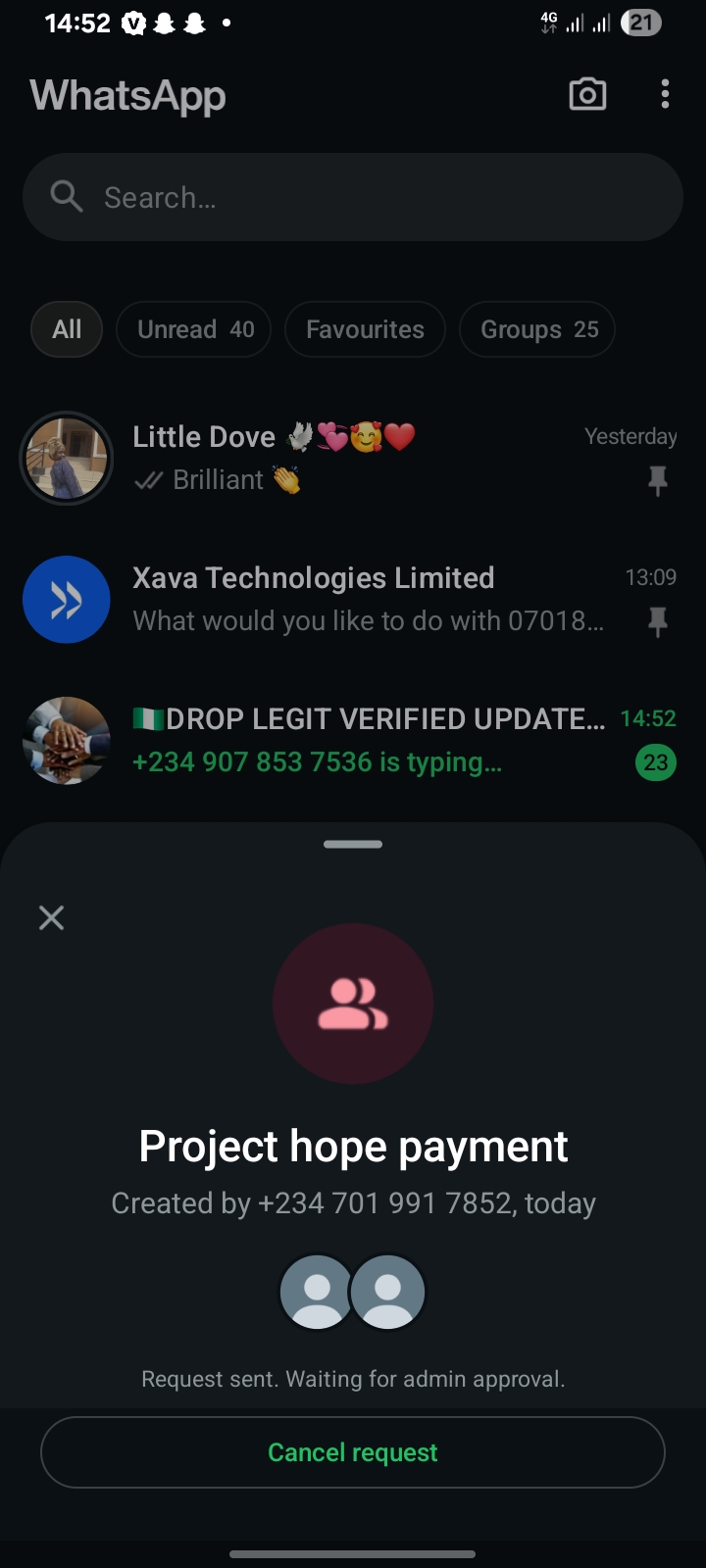View Little Dove's profile photo

(x=67, y=459)
